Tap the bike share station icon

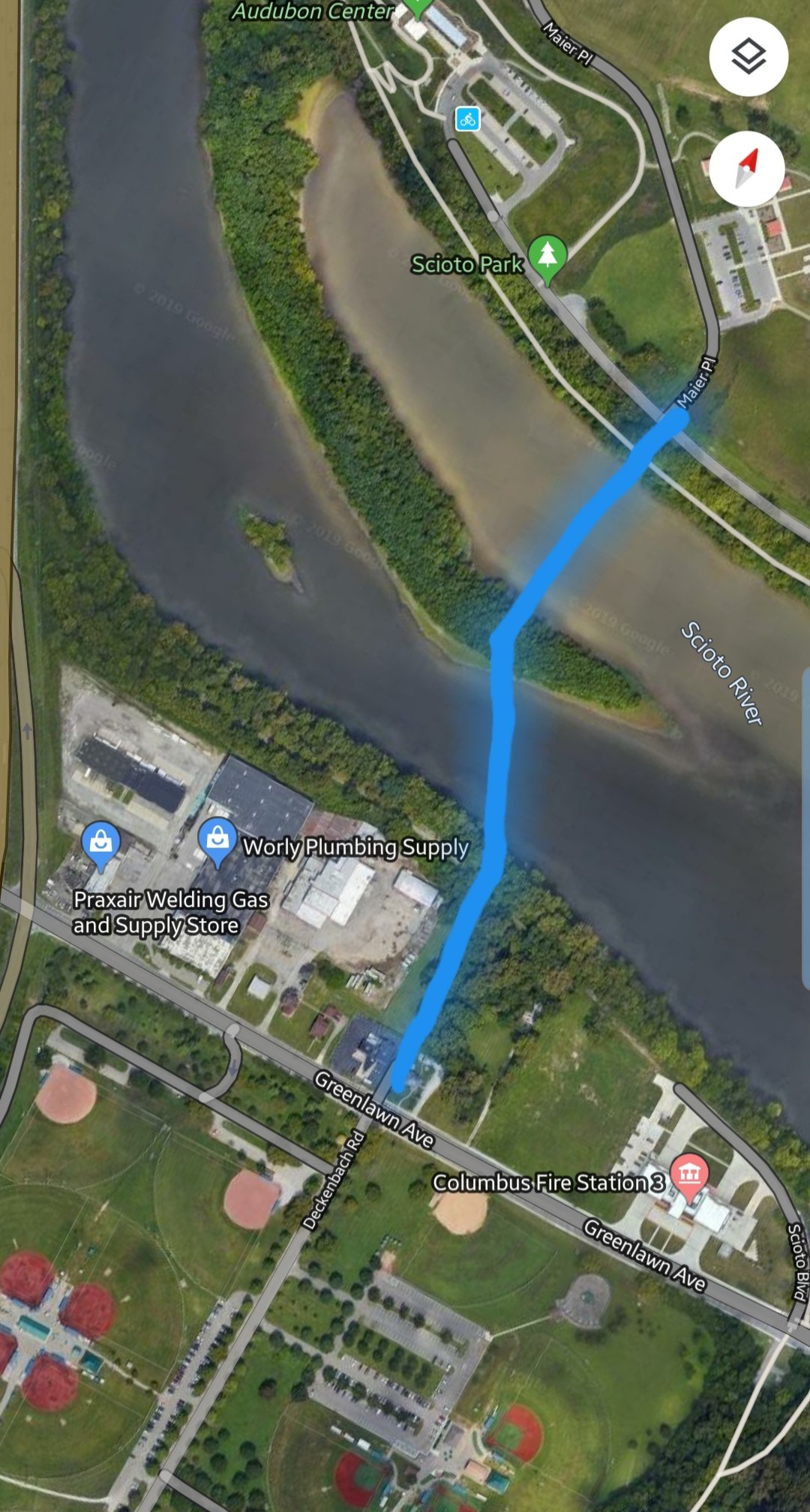pos(467,118)
